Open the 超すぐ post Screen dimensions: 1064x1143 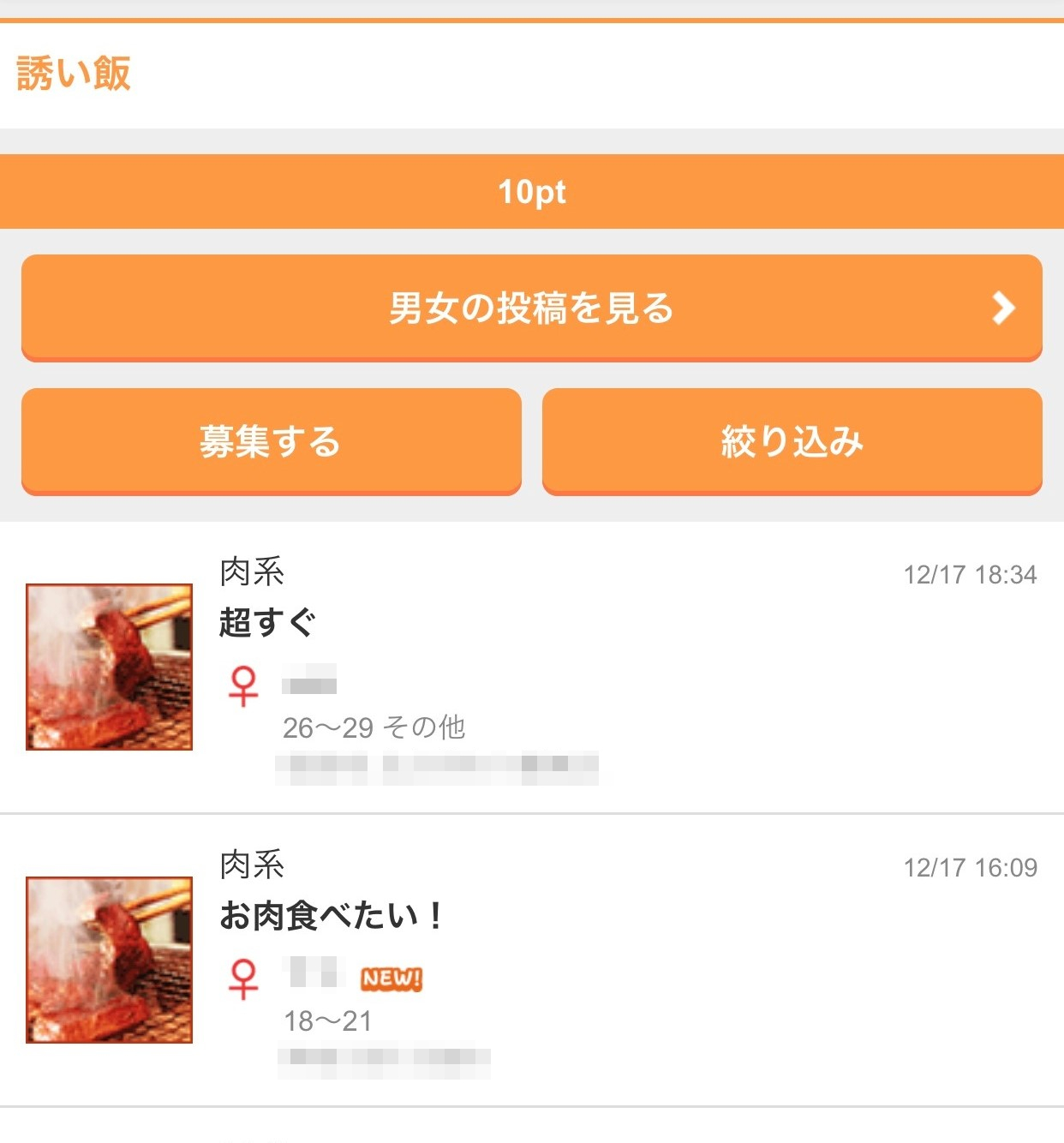pyautogui.click(x=531, y=667)
